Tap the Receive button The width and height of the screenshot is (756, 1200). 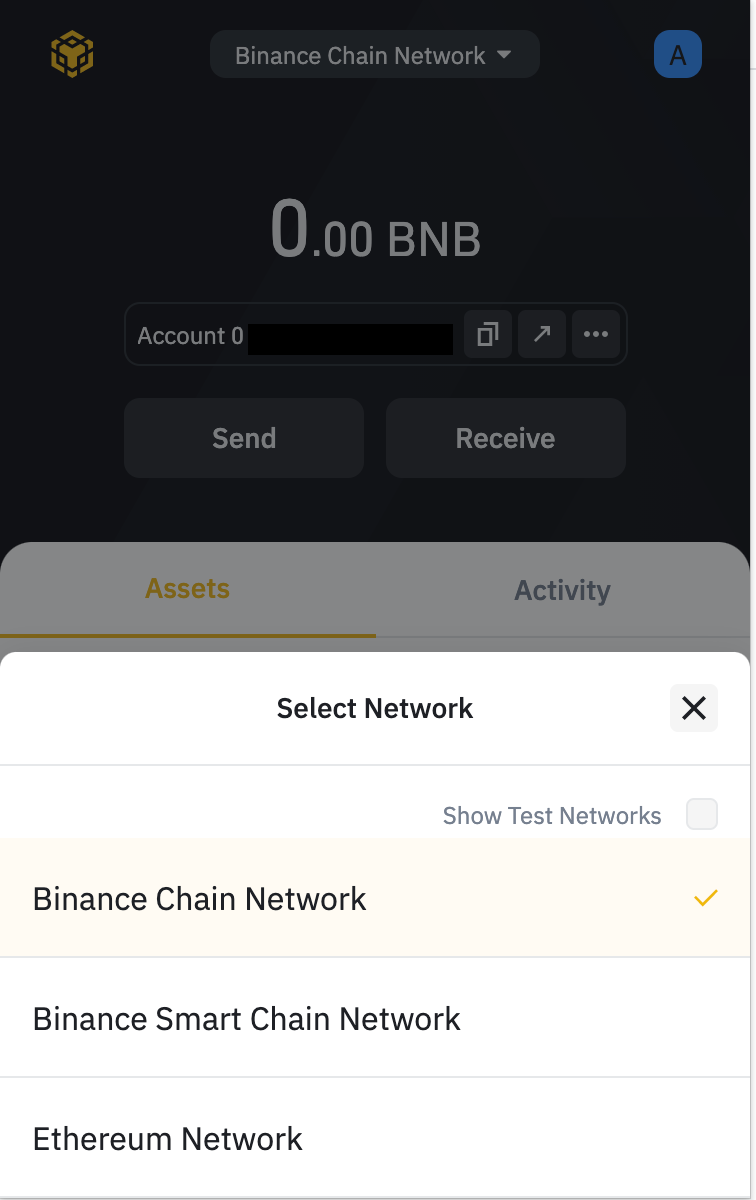[505, 438]
